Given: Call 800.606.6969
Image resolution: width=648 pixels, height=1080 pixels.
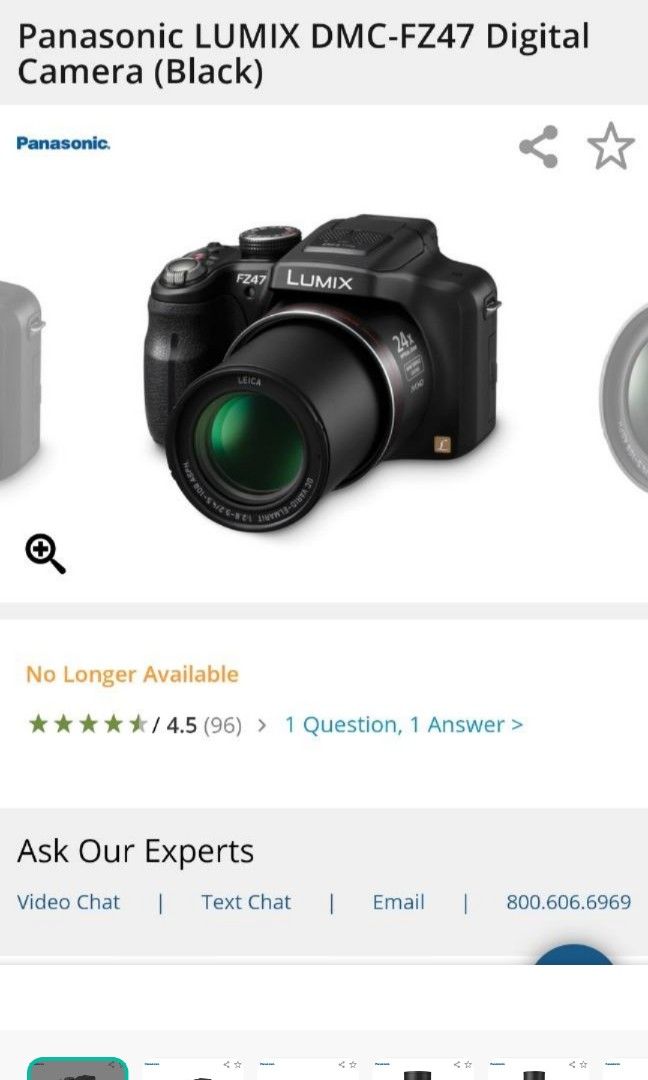Looking at the screenshot, I should tap(568, 902).
